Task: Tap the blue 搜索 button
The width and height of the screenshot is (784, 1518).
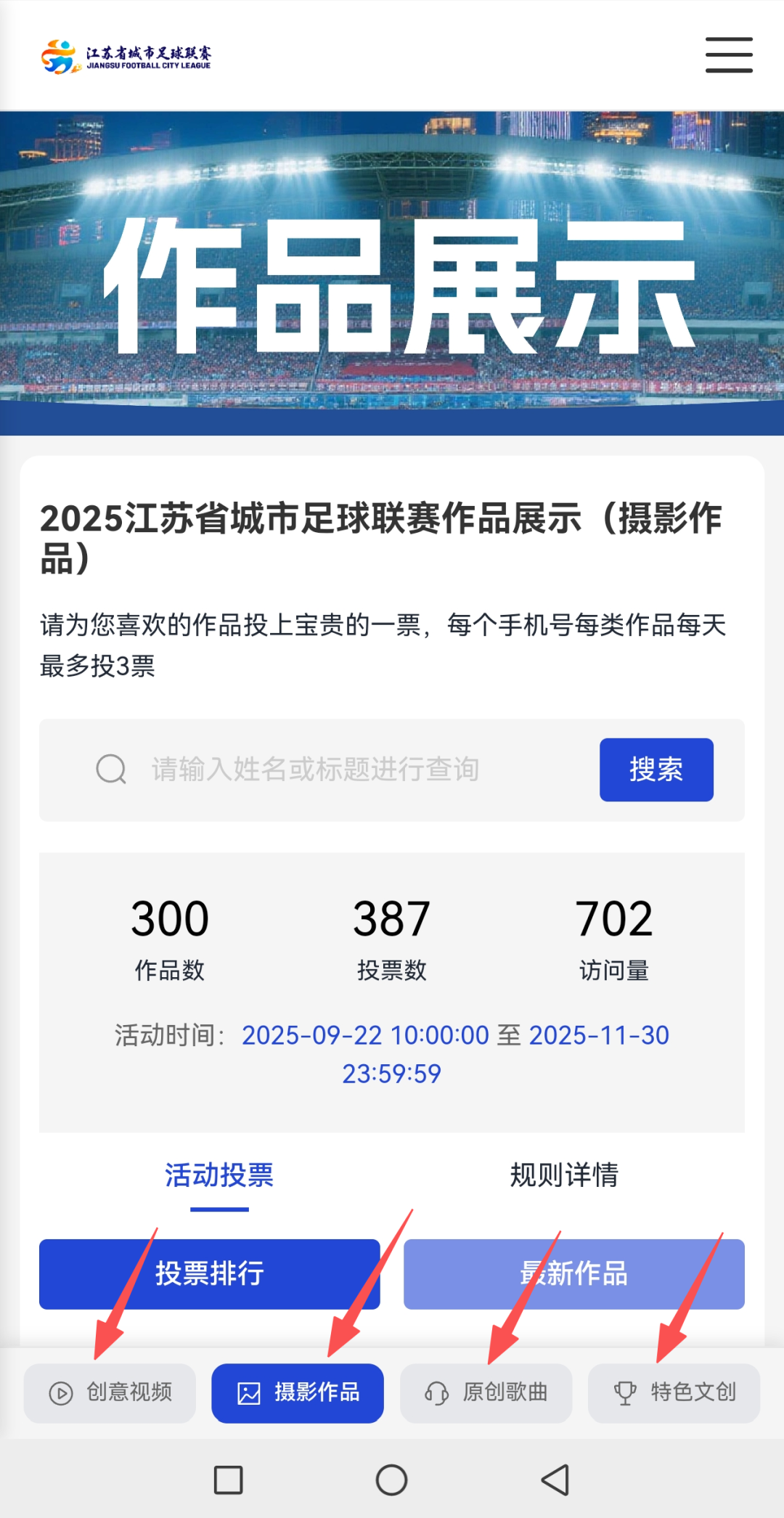Action: tap(656, 770)
